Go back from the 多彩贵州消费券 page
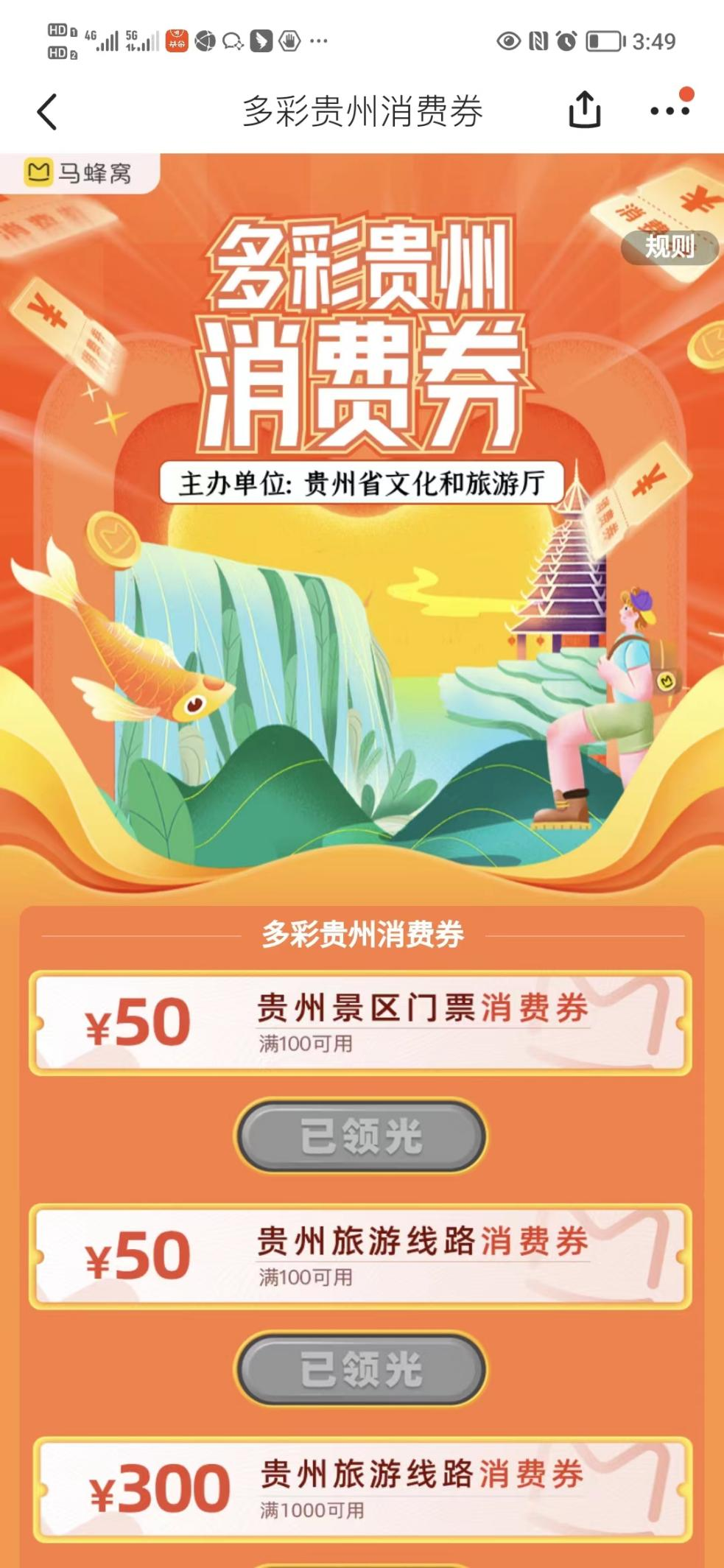Viewport: 724px width, 1568px height. point(47,112)
